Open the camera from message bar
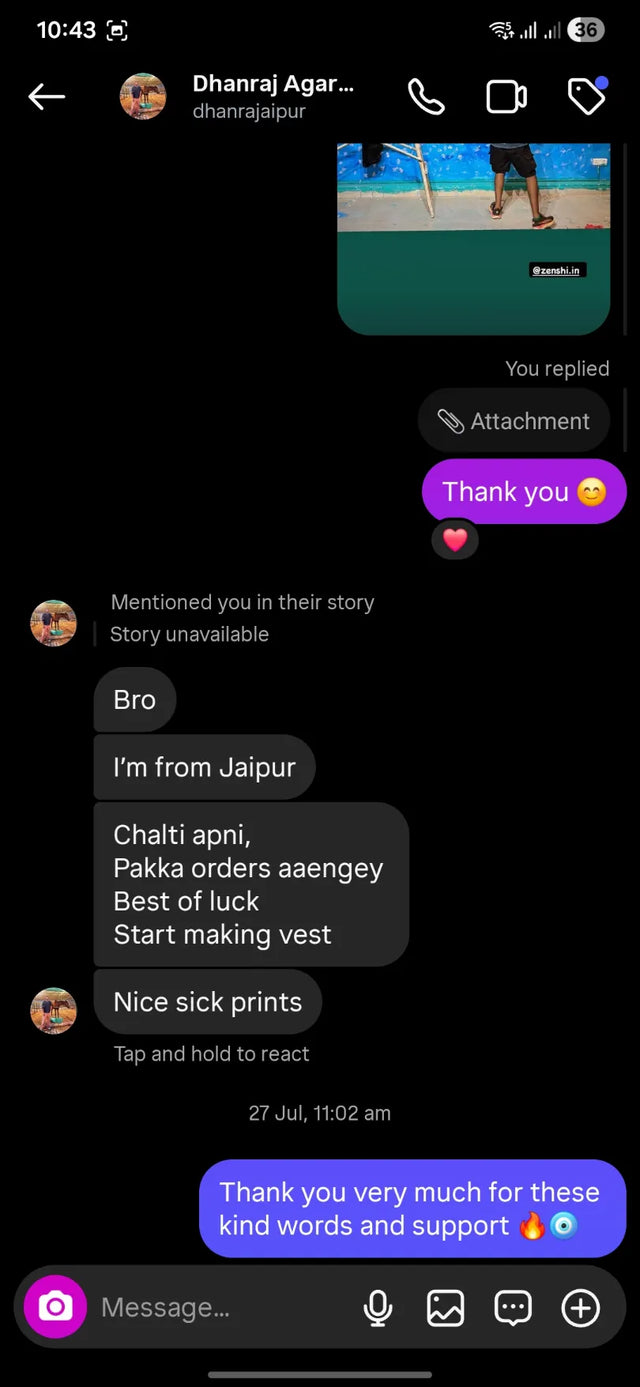640x1387 pixels. coord(55,1307)
